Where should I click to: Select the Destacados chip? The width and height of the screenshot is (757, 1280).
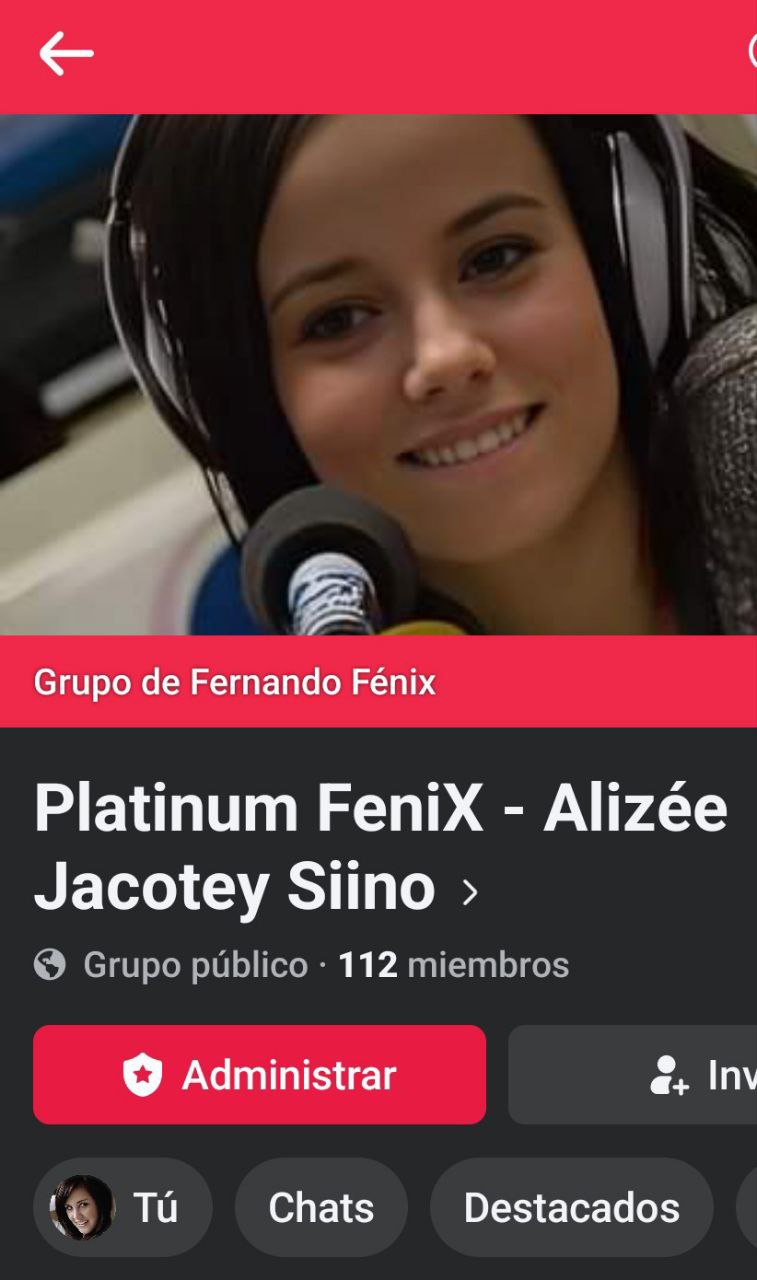[x=571, y=1208]
